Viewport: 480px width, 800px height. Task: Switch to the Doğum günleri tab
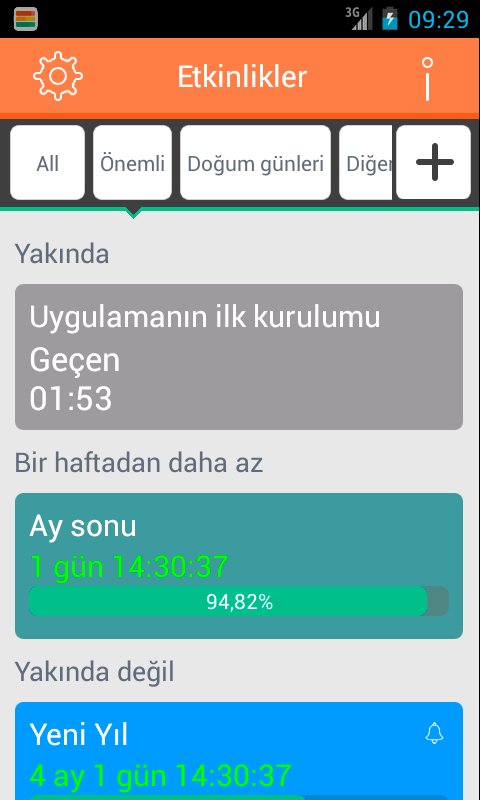(x=256, y=163)
